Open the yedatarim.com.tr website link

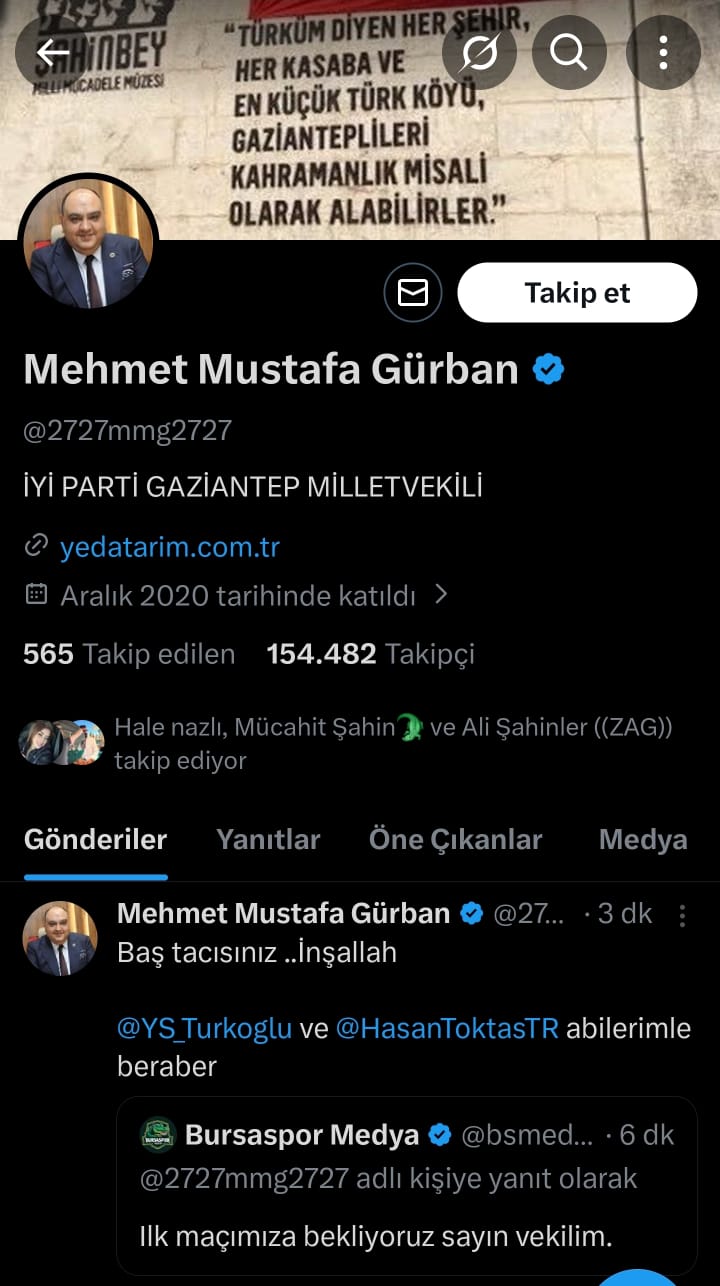[168, 545]
